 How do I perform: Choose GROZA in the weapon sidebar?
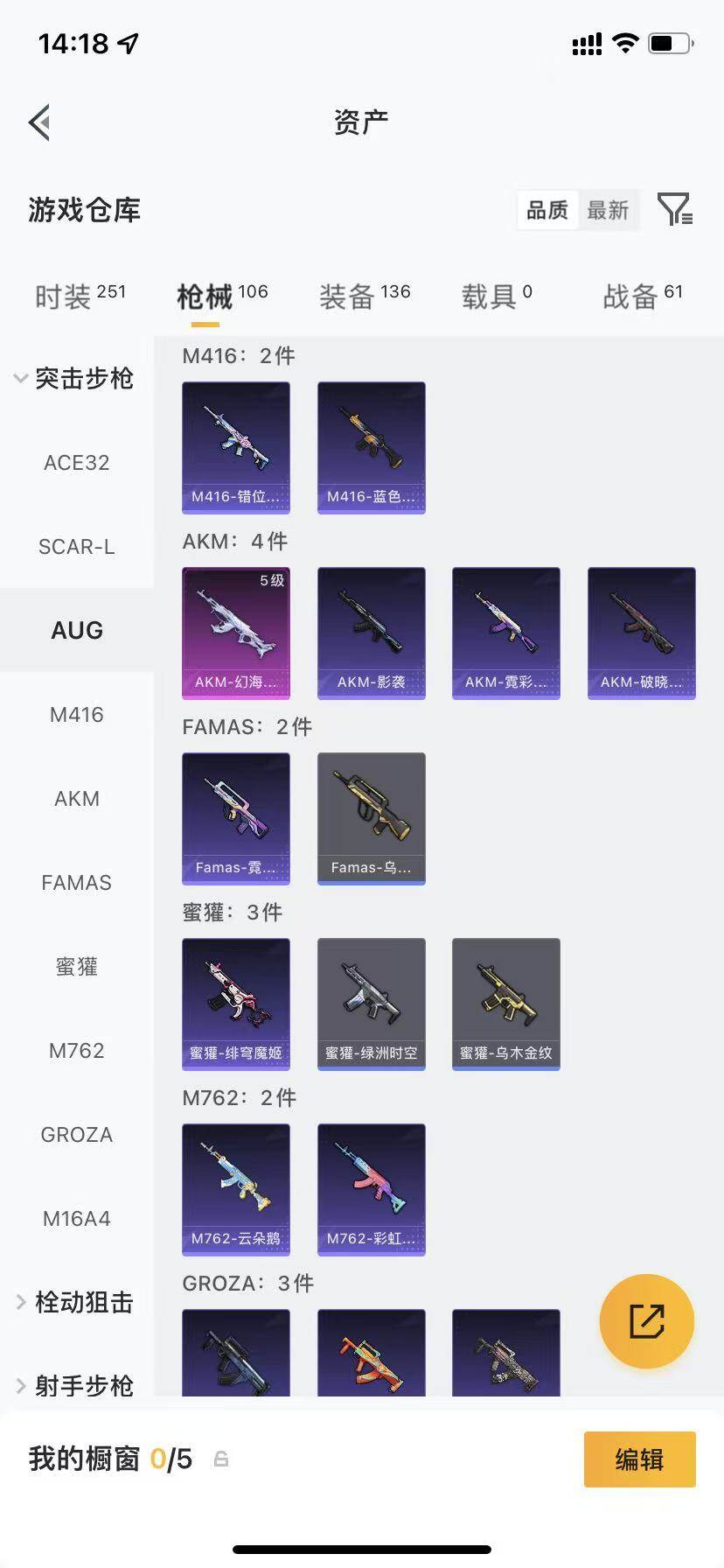77,1135
